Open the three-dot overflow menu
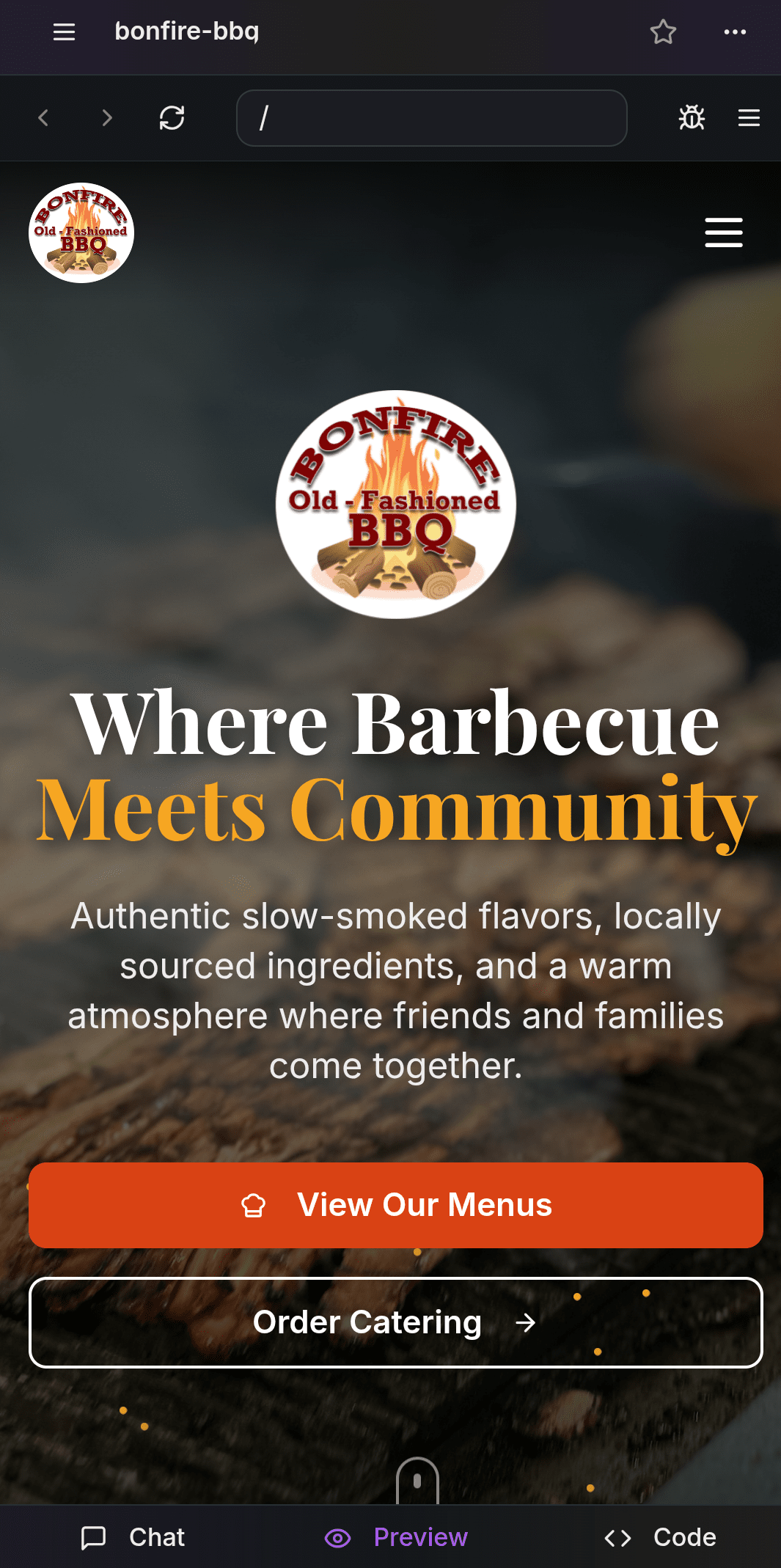Image resolution: width=781 pixels, height=1568 pixels. click(x=734, y=32)
